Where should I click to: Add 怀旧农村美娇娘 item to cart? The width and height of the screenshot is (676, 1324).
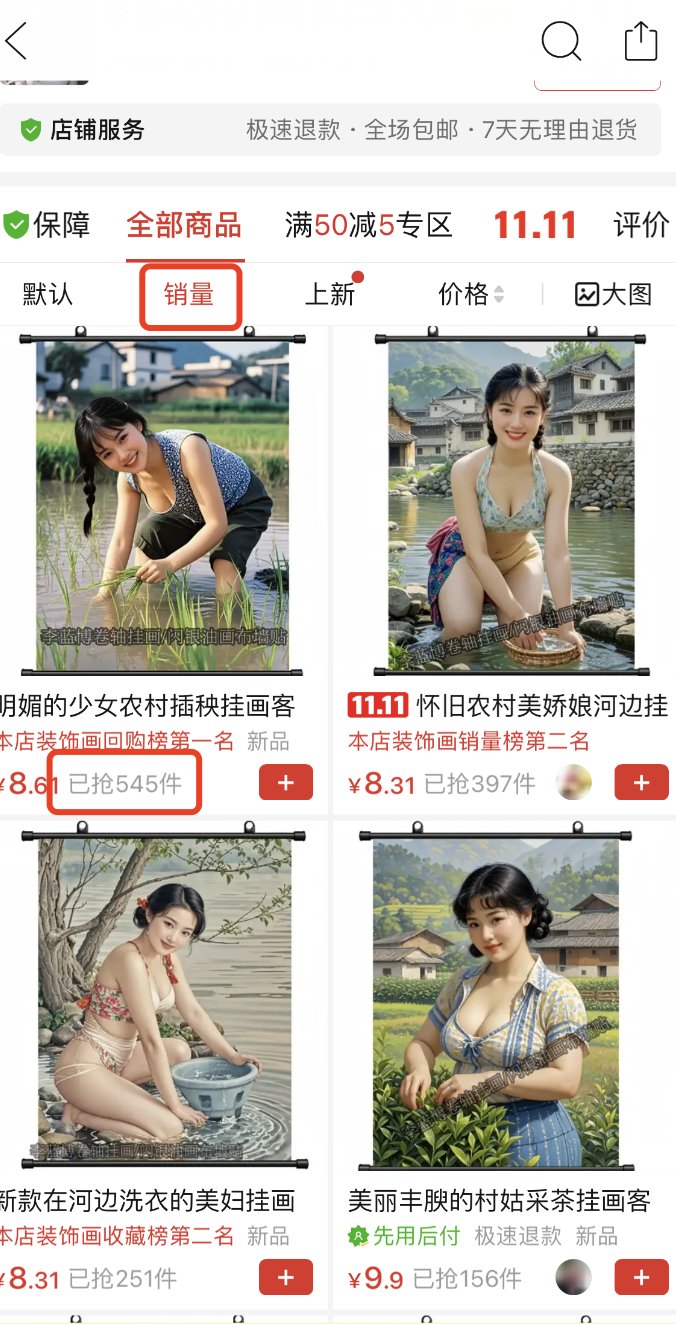pos(641,783)
